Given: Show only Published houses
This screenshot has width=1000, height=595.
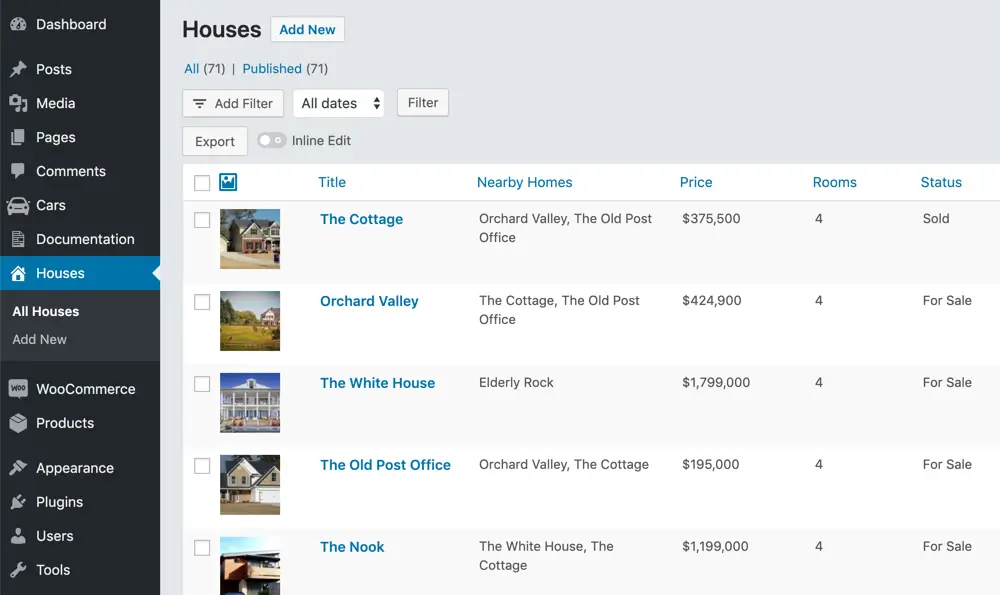Looking at the screenshot, I should click(x=272, y=69).
